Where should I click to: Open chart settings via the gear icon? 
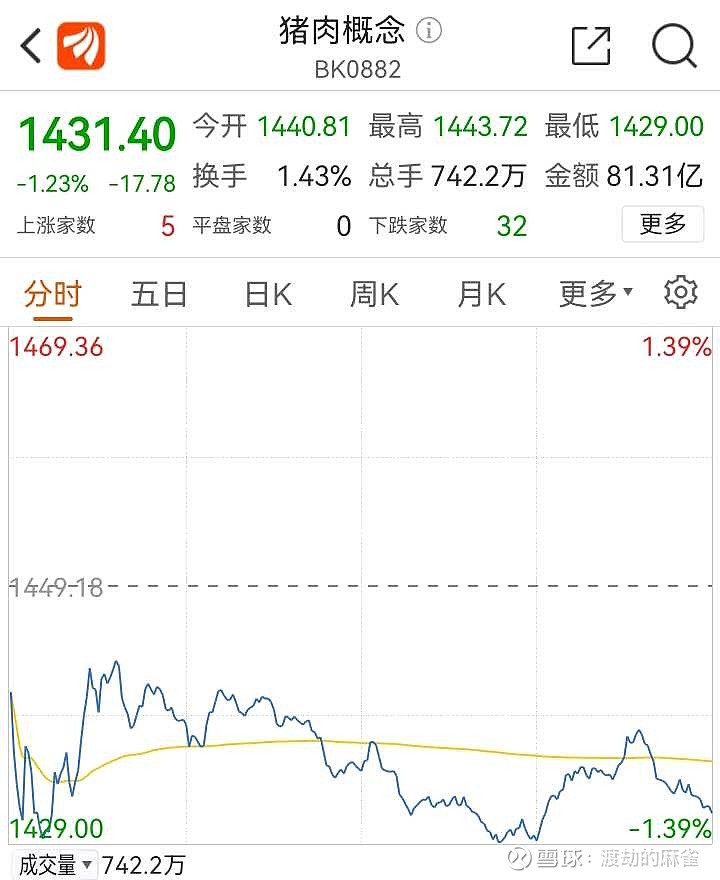coord(680,292)
